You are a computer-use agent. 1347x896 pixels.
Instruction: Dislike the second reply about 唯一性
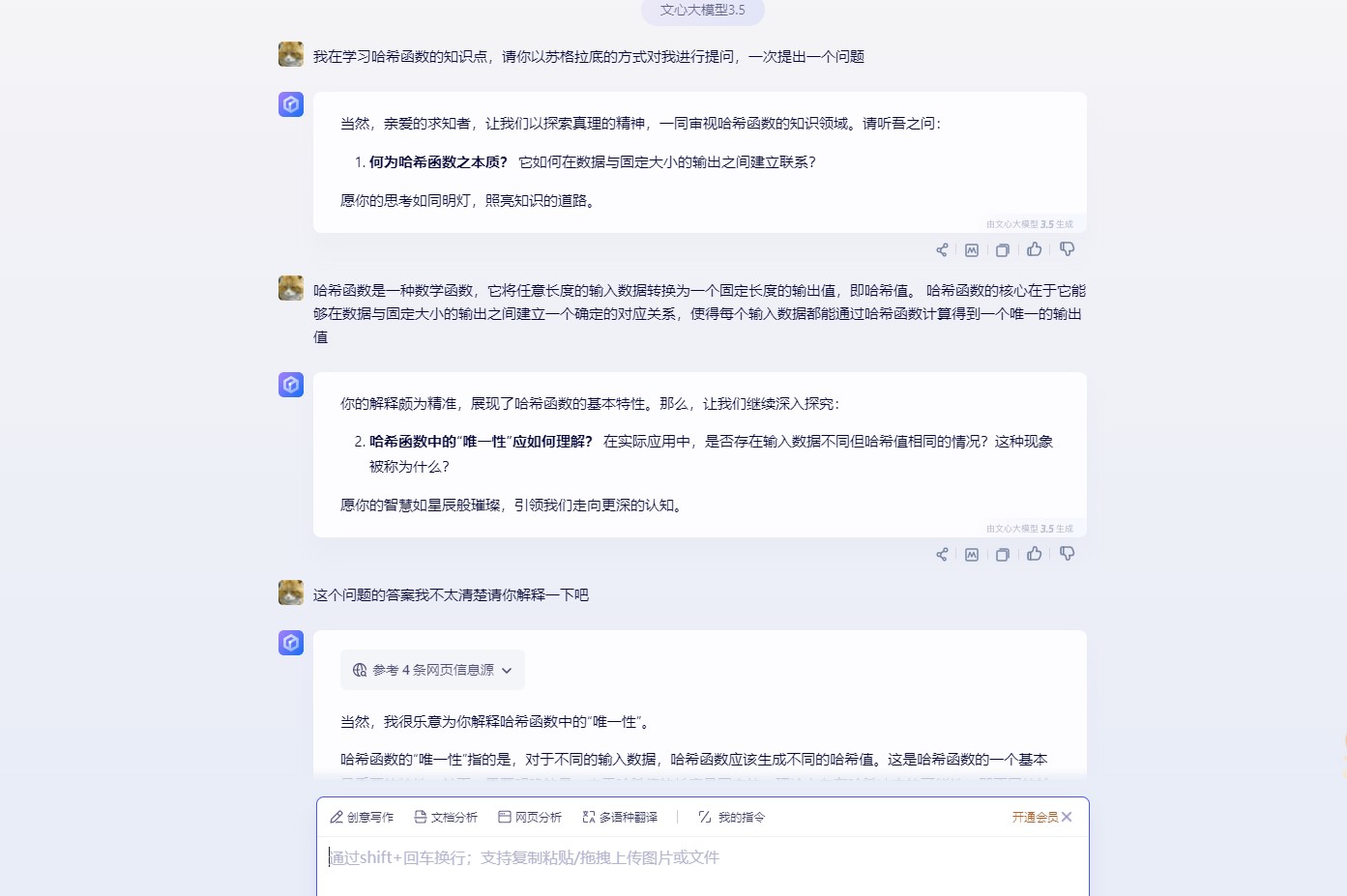tap(1068, 554)
